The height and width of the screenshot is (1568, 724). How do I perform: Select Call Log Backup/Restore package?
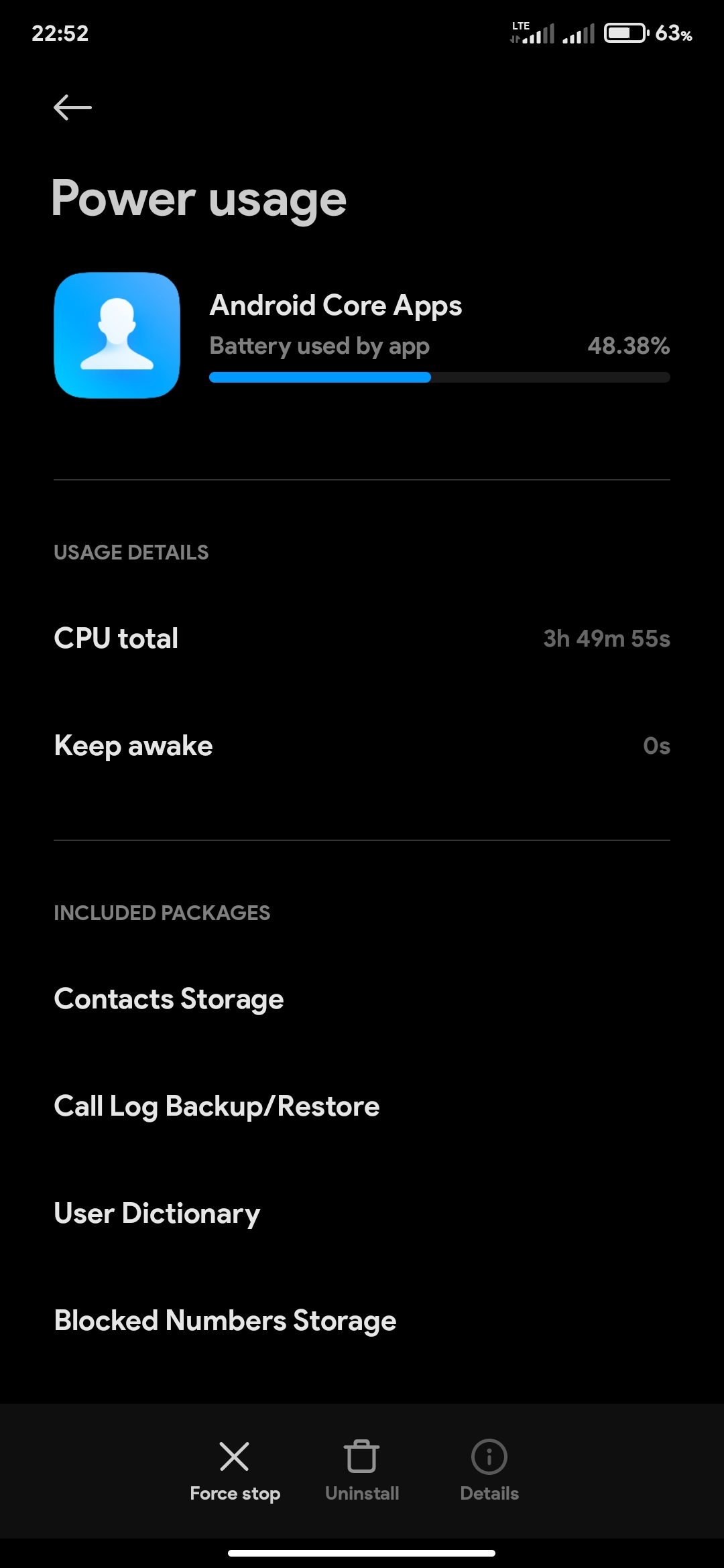362,1106
